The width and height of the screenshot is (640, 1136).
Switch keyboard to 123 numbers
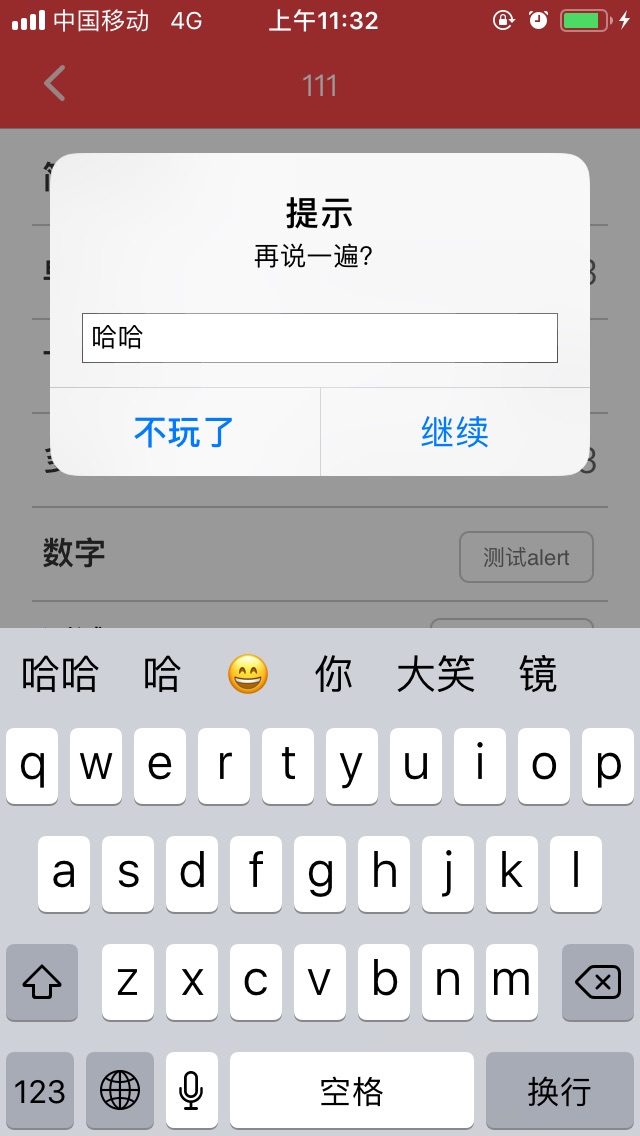click(40, 1090)
